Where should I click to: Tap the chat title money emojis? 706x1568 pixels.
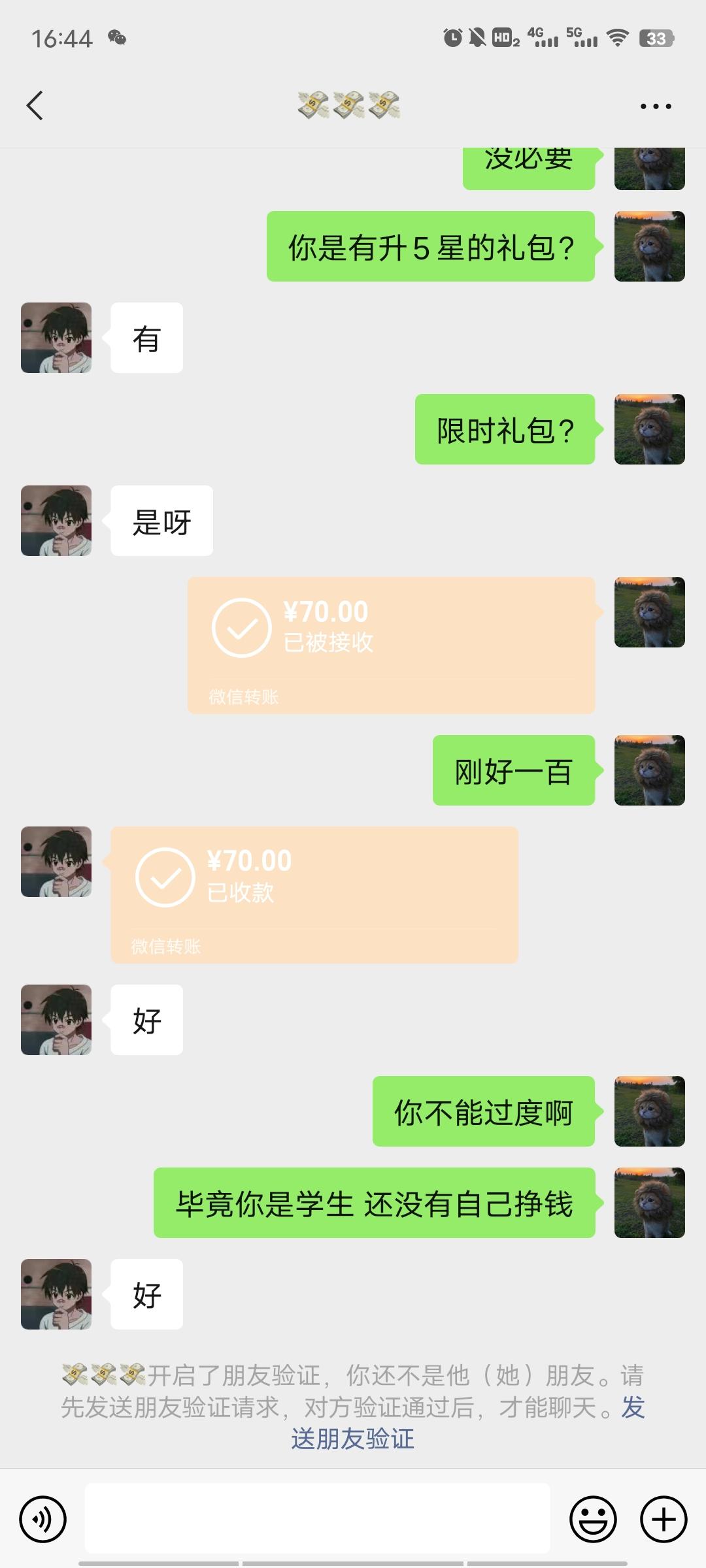348,105
